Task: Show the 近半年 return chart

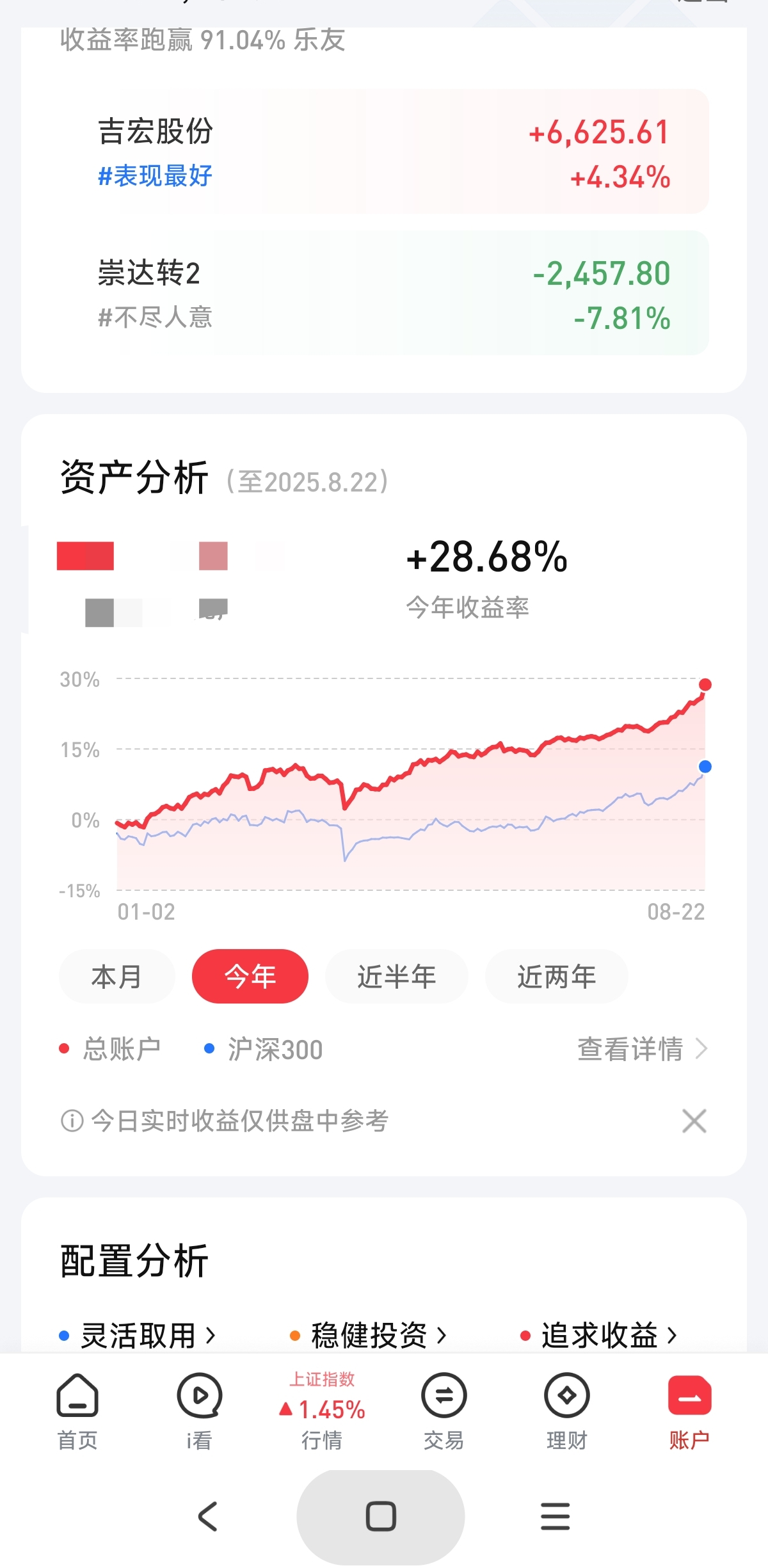Action: pos(396,977)
